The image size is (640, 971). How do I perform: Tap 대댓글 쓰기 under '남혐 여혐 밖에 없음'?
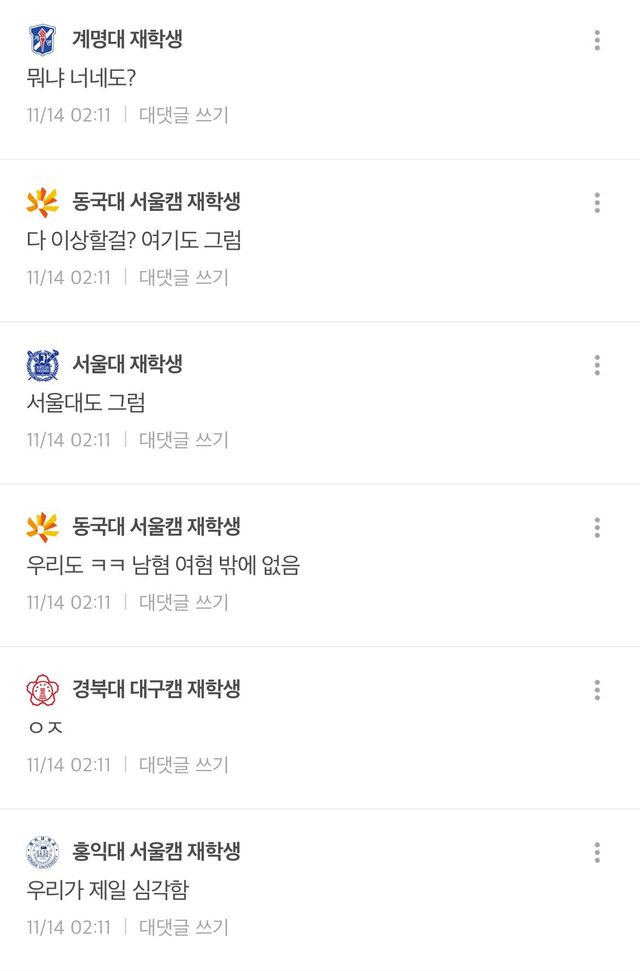[x=183, y=602]
